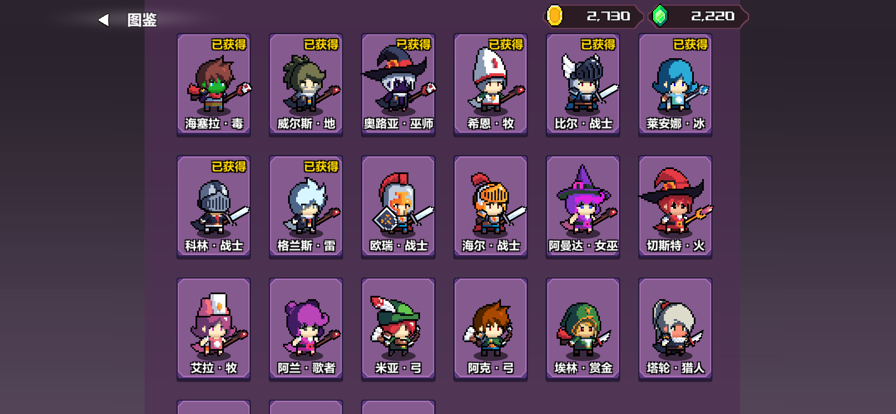This screenshot has width=896, height=414.
Task: Open the 希恩·牧 character card
Action: 490,85
